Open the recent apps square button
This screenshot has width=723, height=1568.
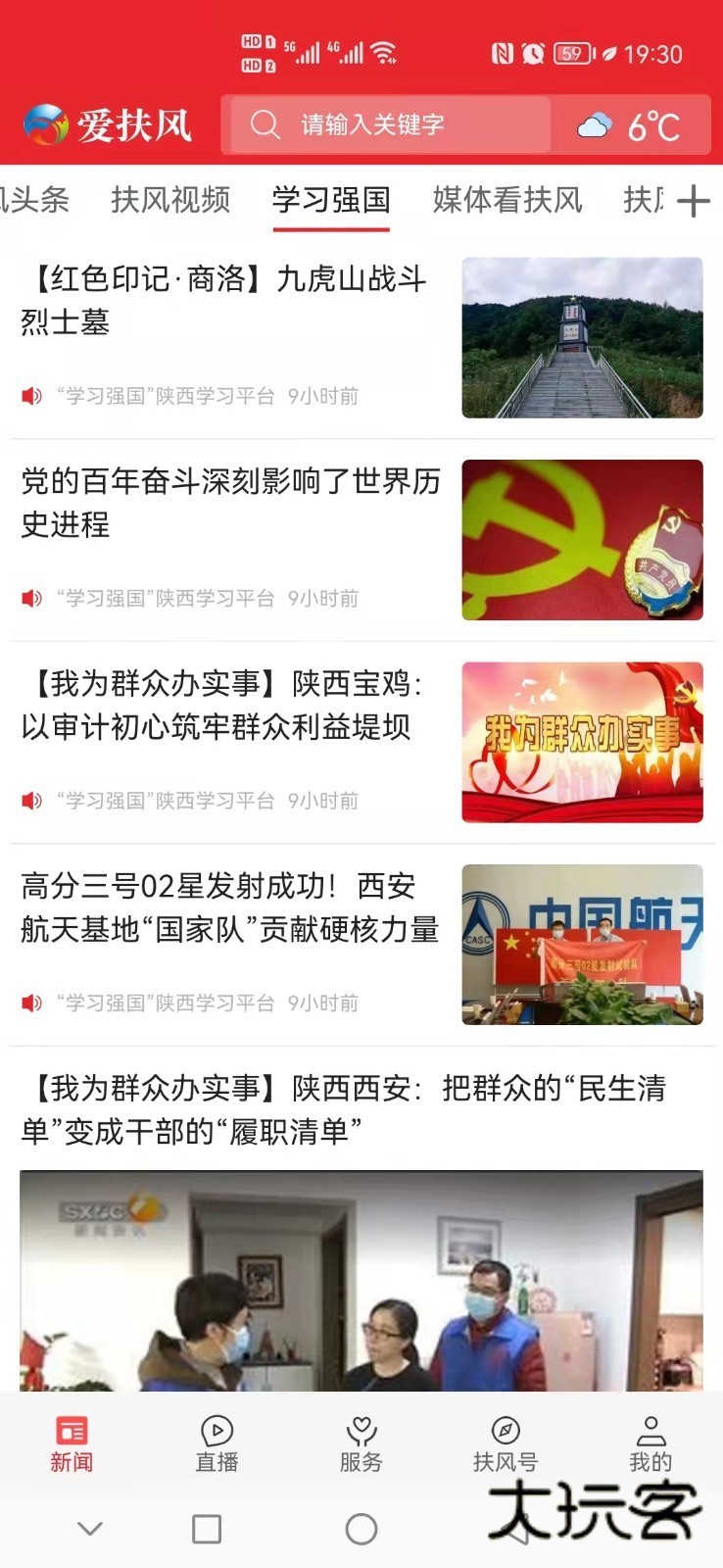207,1529
